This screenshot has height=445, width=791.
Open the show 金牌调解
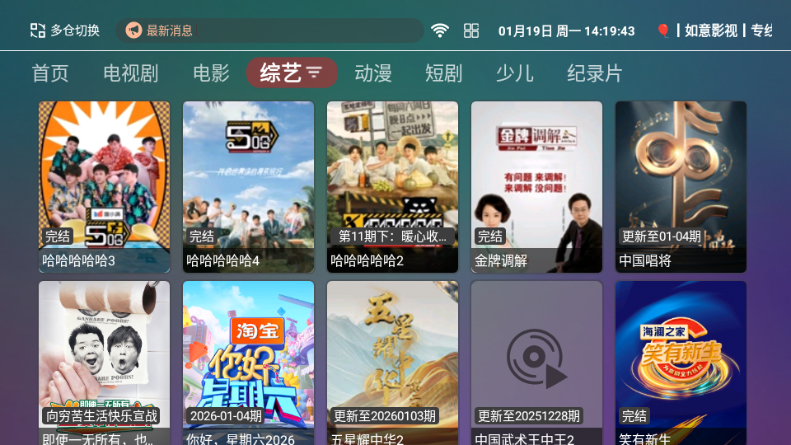coord(536,186)
